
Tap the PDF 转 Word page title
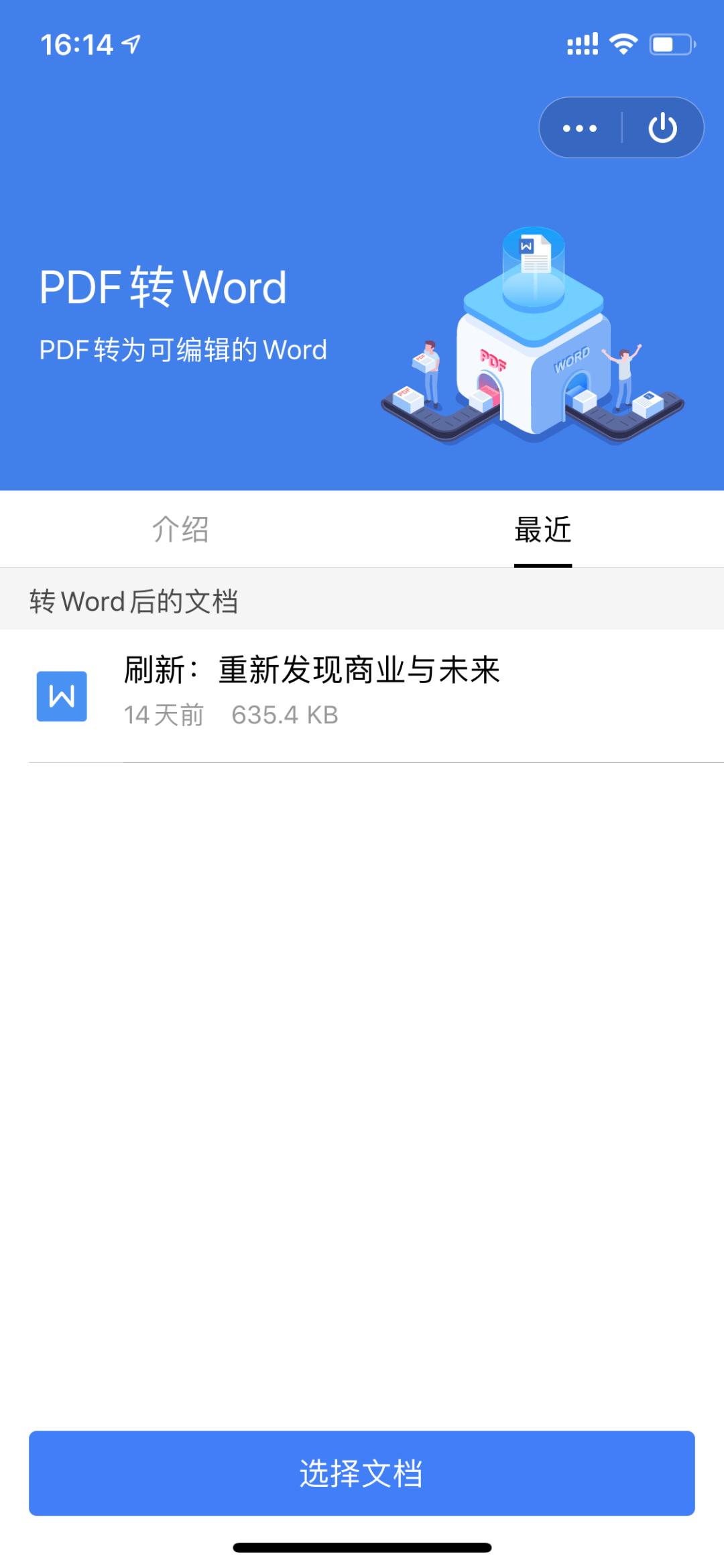[x=162, y=288]
